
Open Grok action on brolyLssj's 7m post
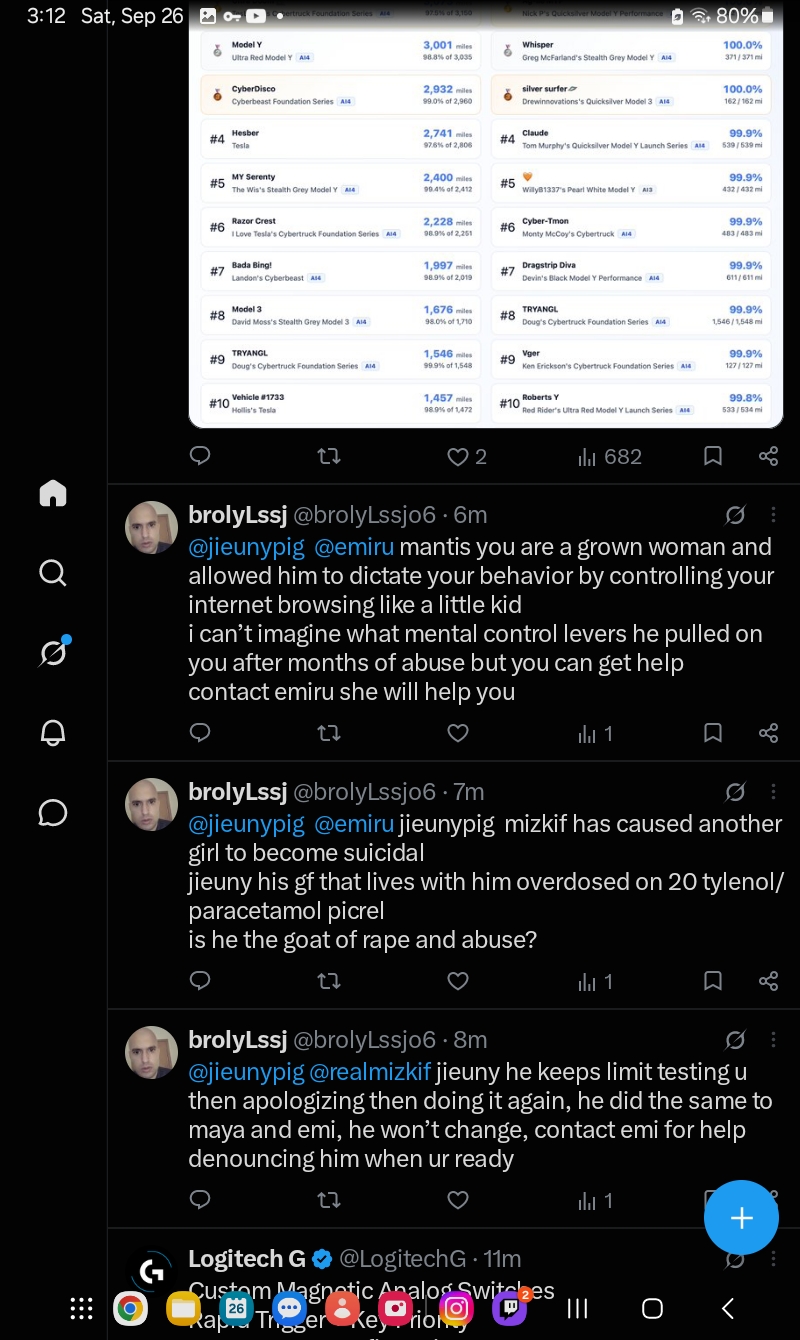735,792
